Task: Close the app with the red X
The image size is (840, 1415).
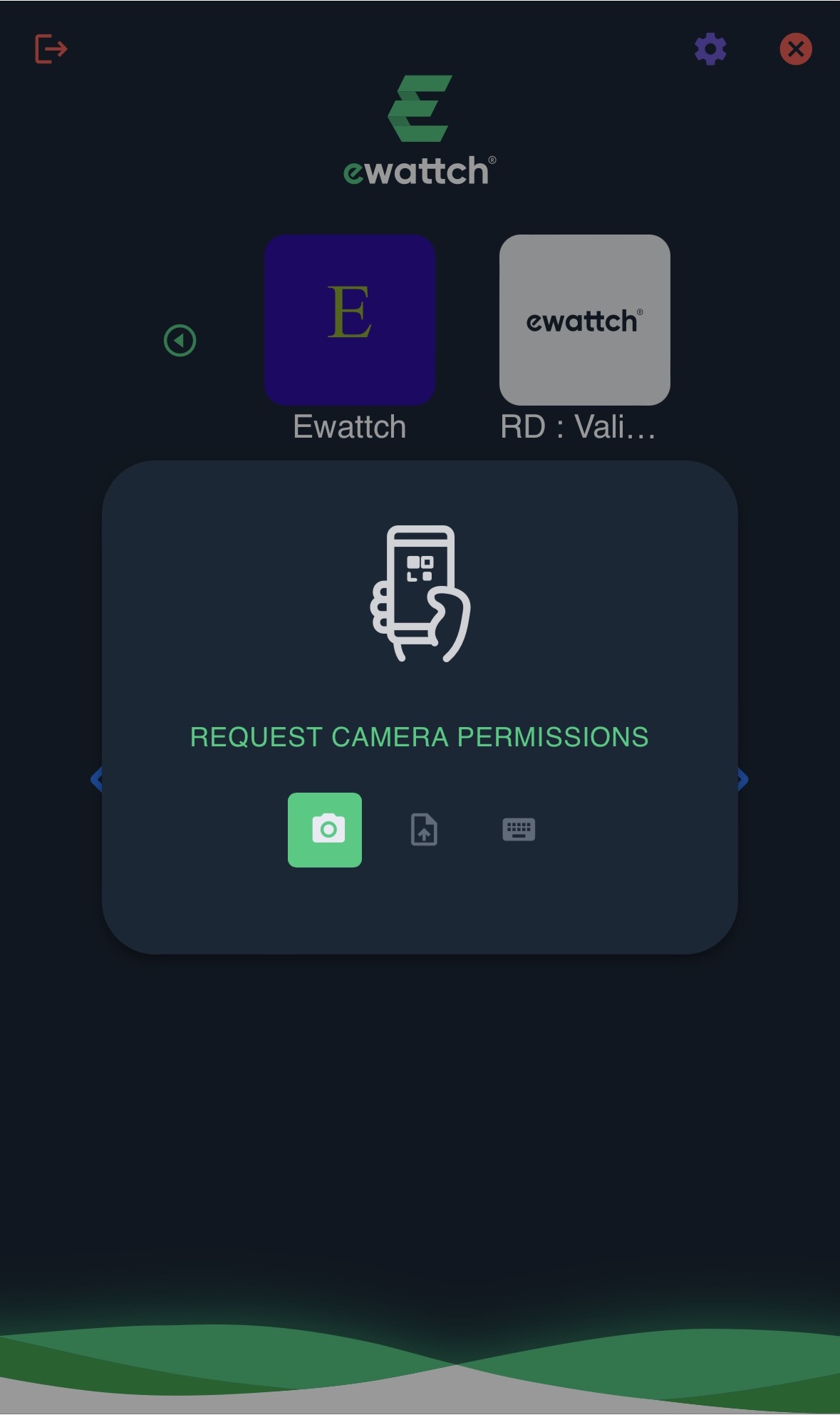Action: tap(796, 49)
